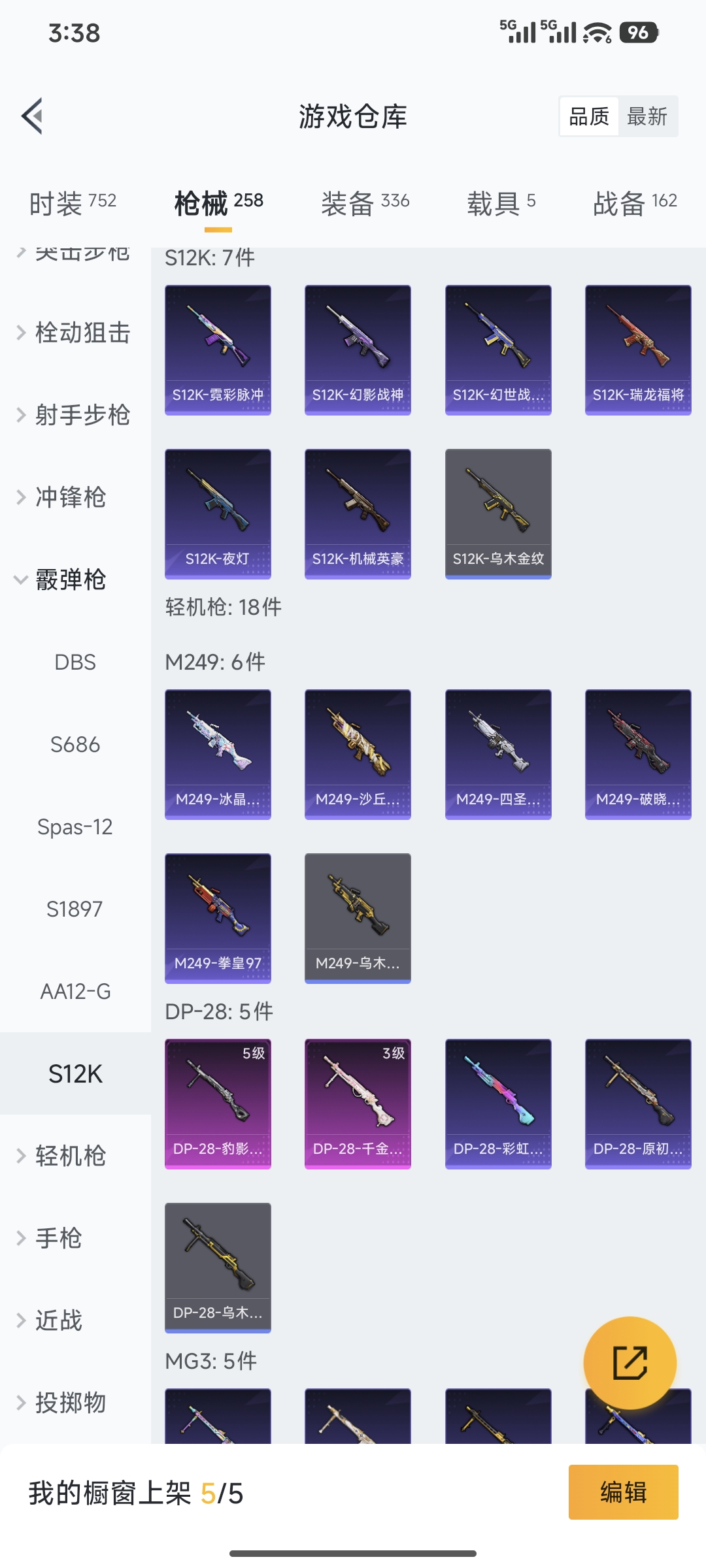
Task: Switch to the 装备 tab
Action: point(365,203)
